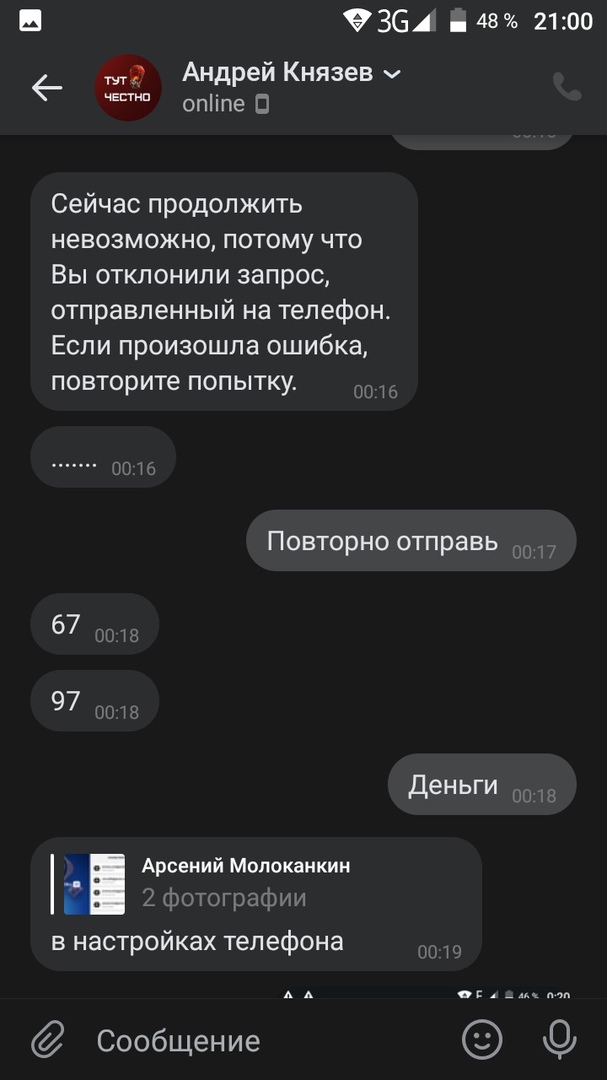Screen dimensions: 607x1080
Task: Attach a file with the paperclip
Action: (x=47, y=1040)
